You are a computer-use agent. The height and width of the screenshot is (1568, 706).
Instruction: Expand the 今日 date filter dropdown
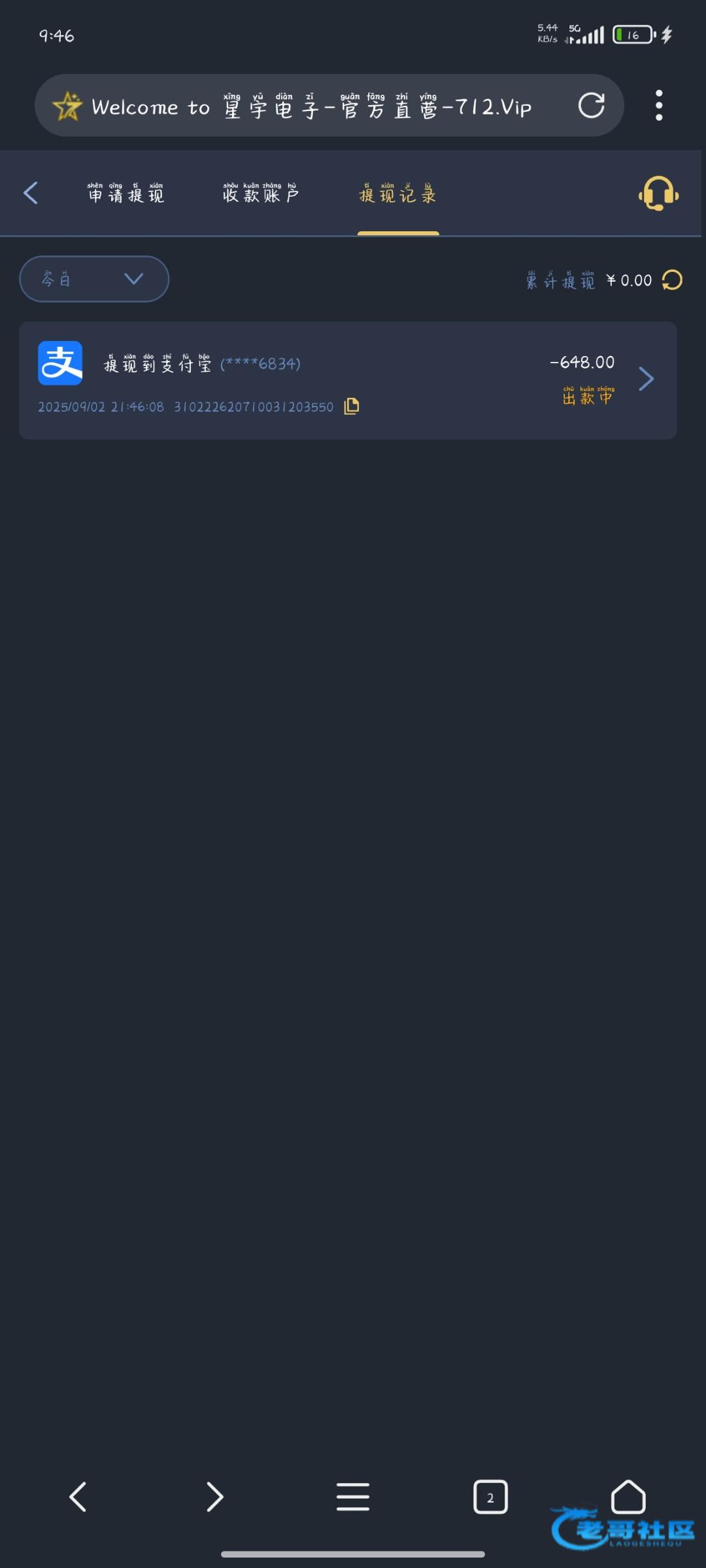pos(94,279)
